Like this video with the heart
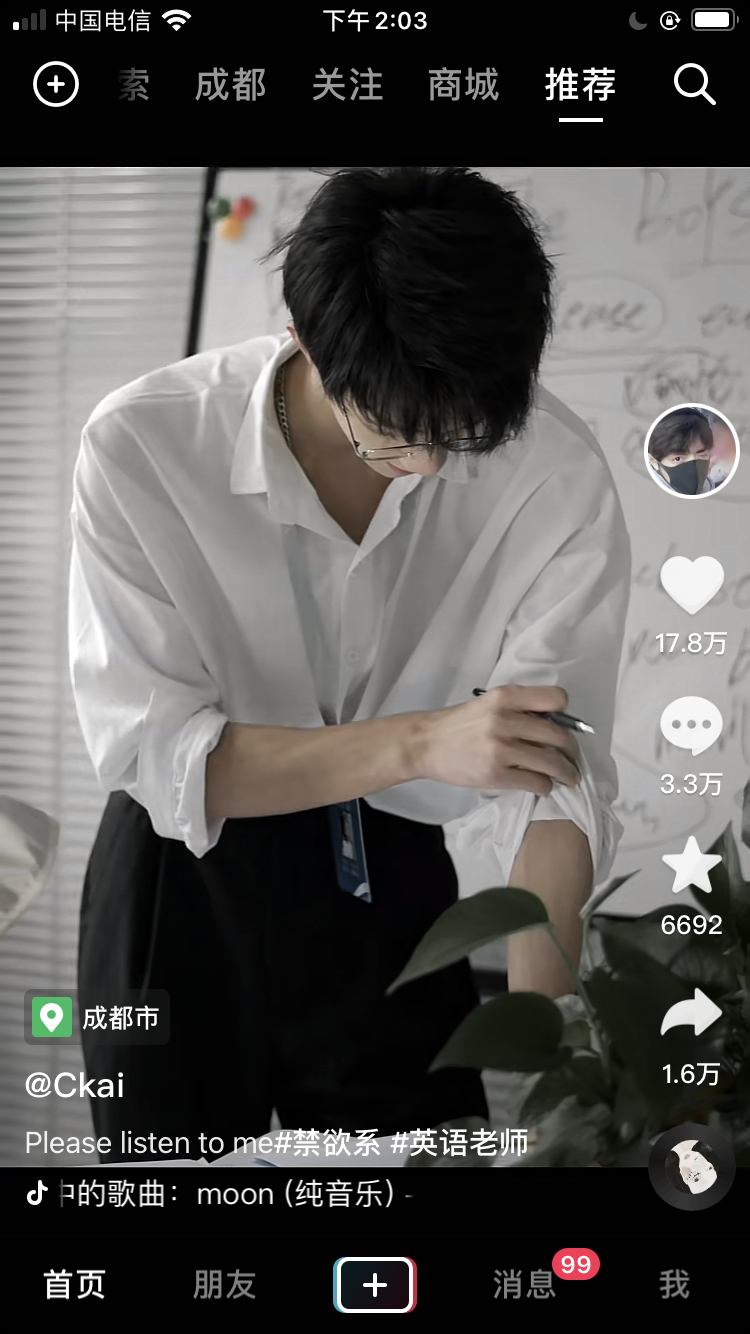750x1334 pixels. [691, 586]
